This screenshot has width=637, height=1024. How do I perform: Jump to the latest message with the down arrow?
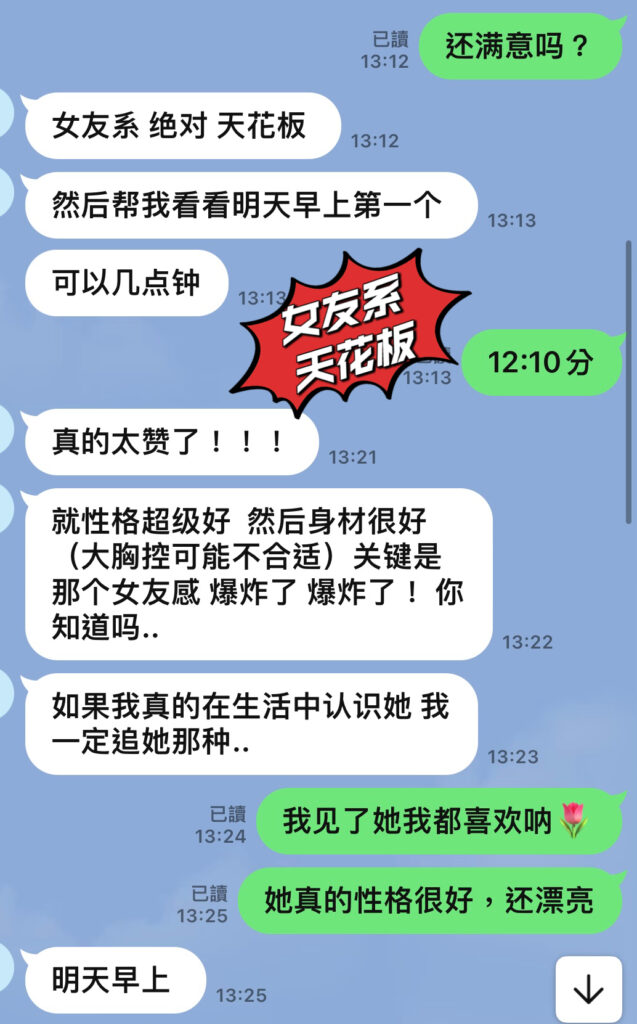[588, 988]
